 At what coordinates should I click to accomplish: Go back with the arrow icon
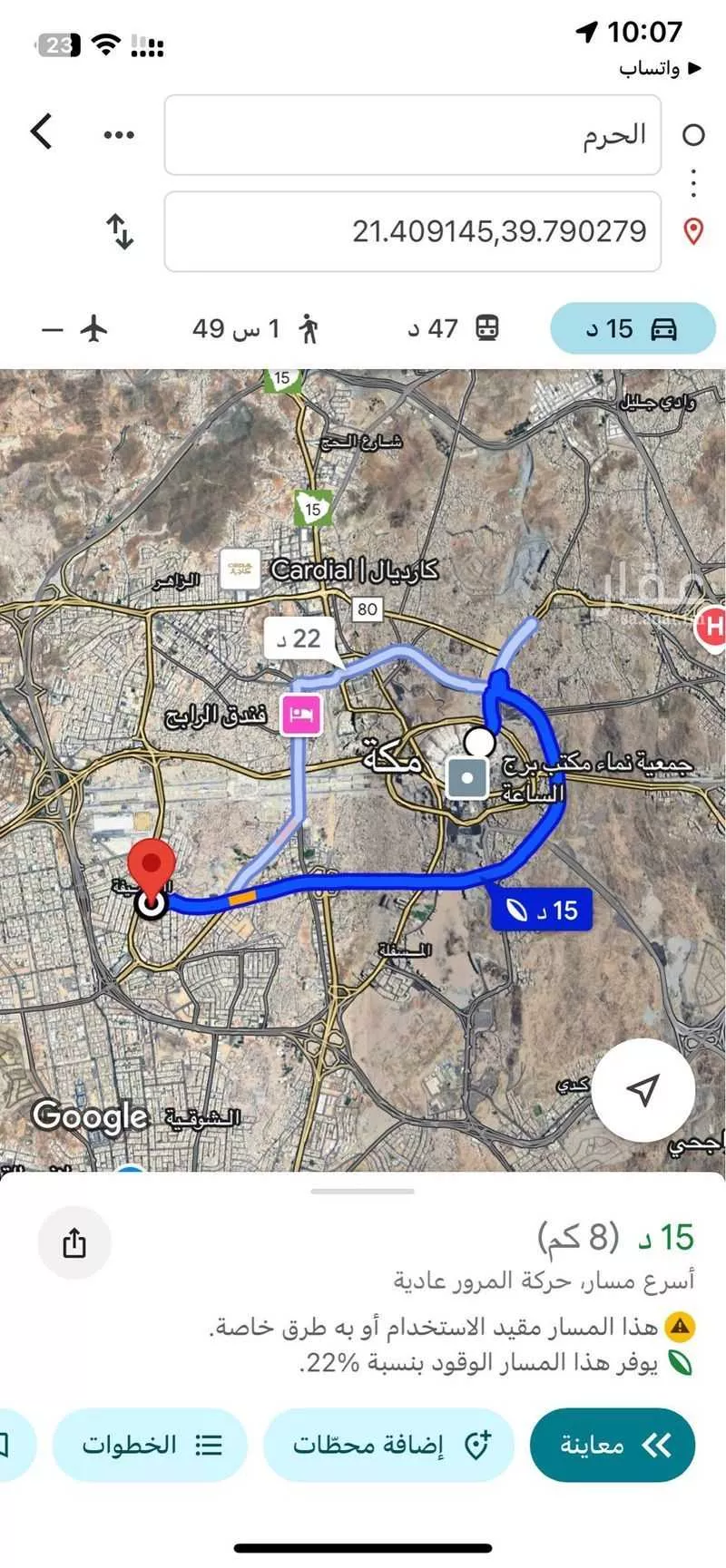(x=42, y=132)
